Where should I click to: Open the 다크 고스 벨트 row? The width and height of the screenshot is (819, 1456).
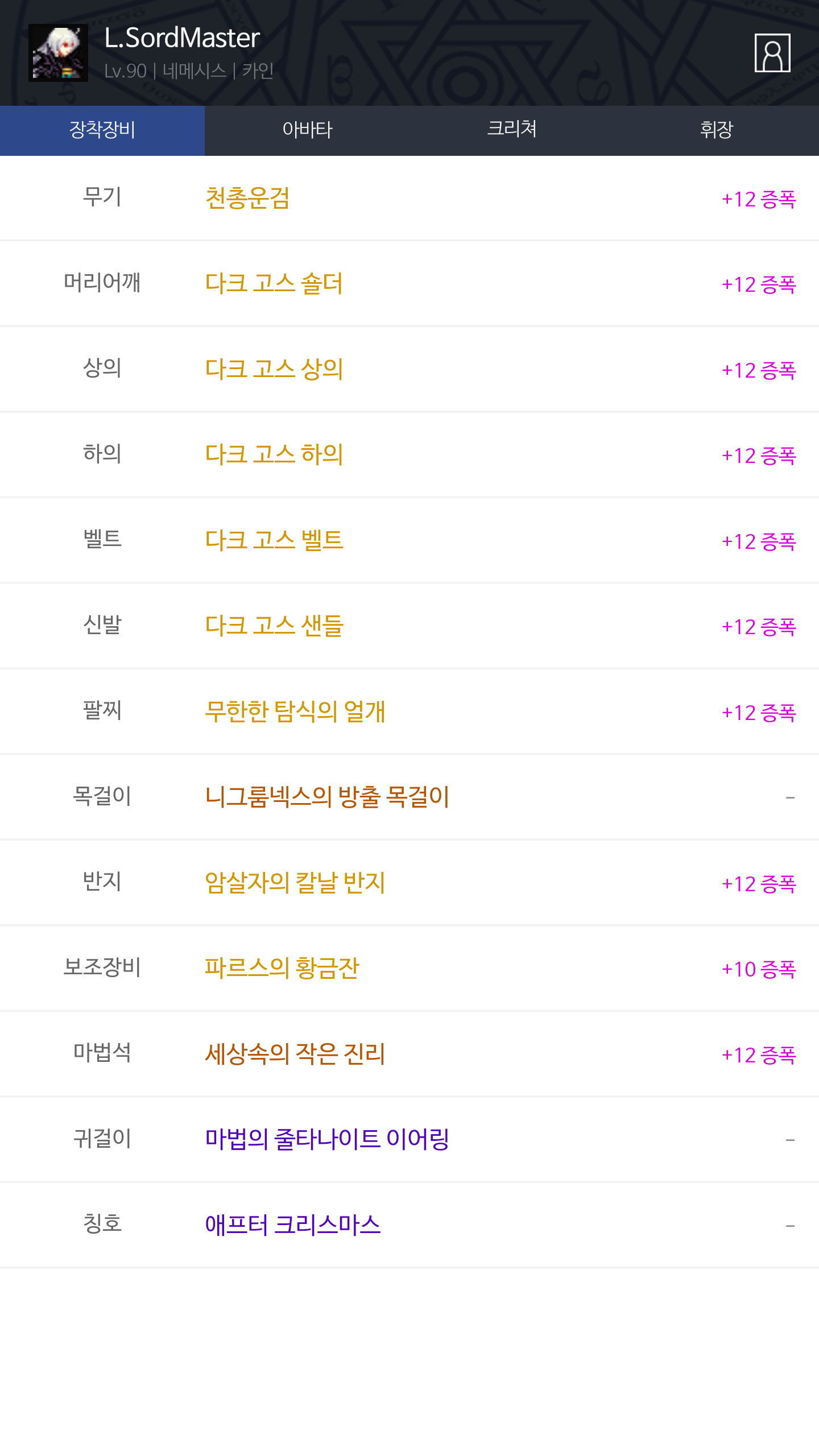(409, 540)
